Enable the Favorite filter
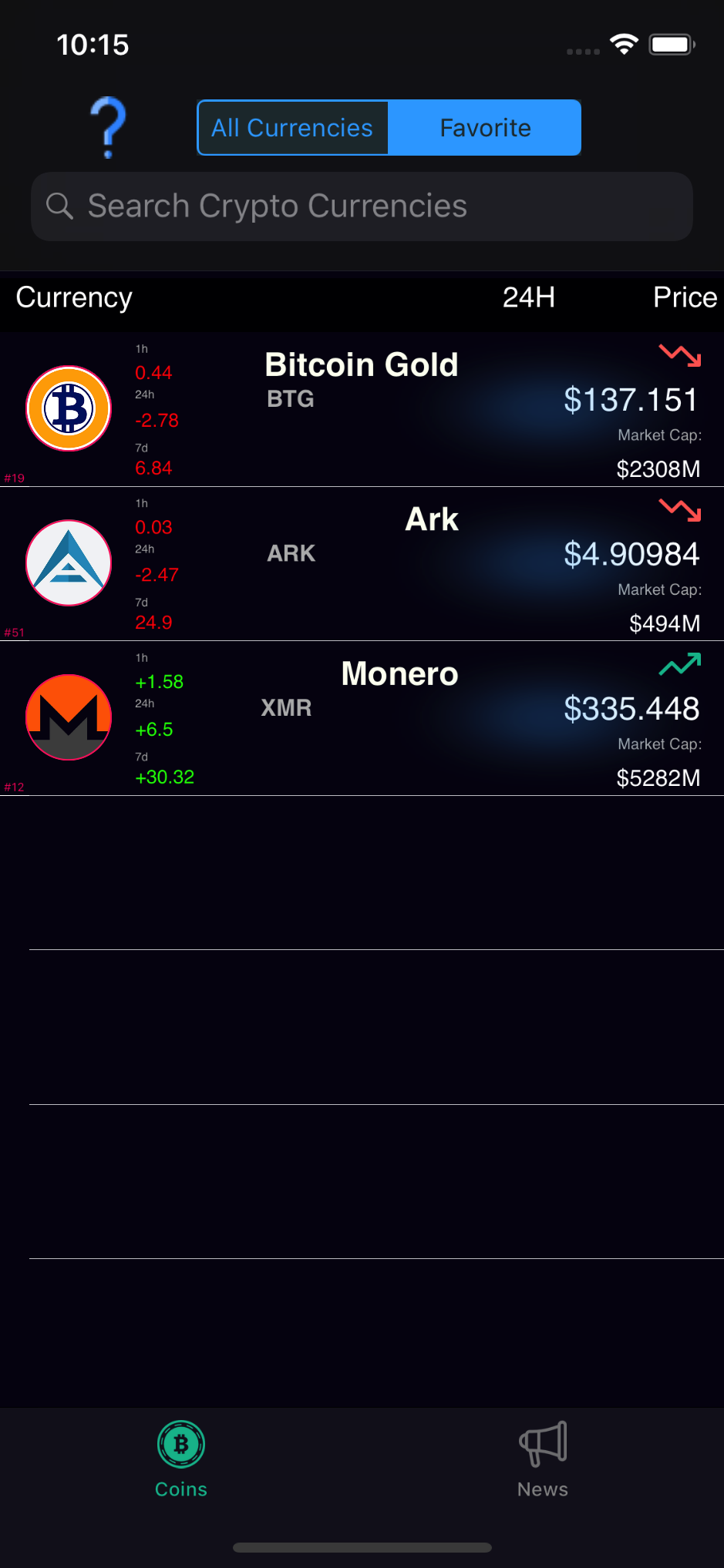The width and height of the screenshot is (724, 1568). tap(485, 128)
